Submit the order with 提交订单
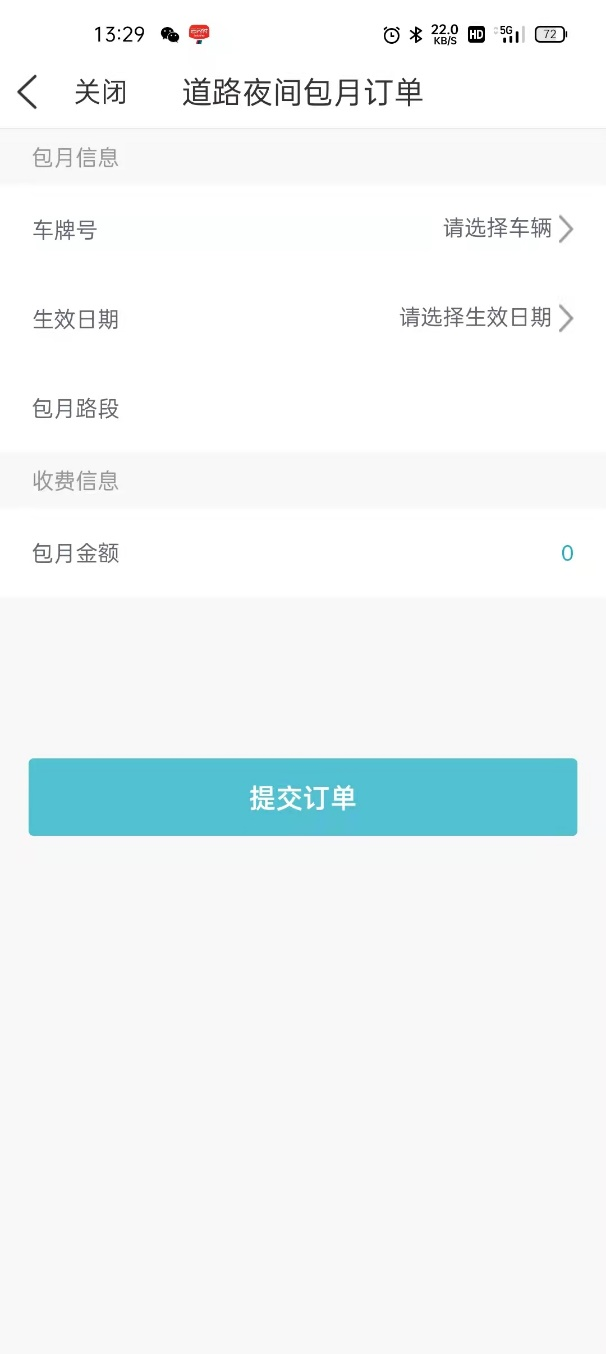Screen dimensions: 606x1354 tap(303, 797)
